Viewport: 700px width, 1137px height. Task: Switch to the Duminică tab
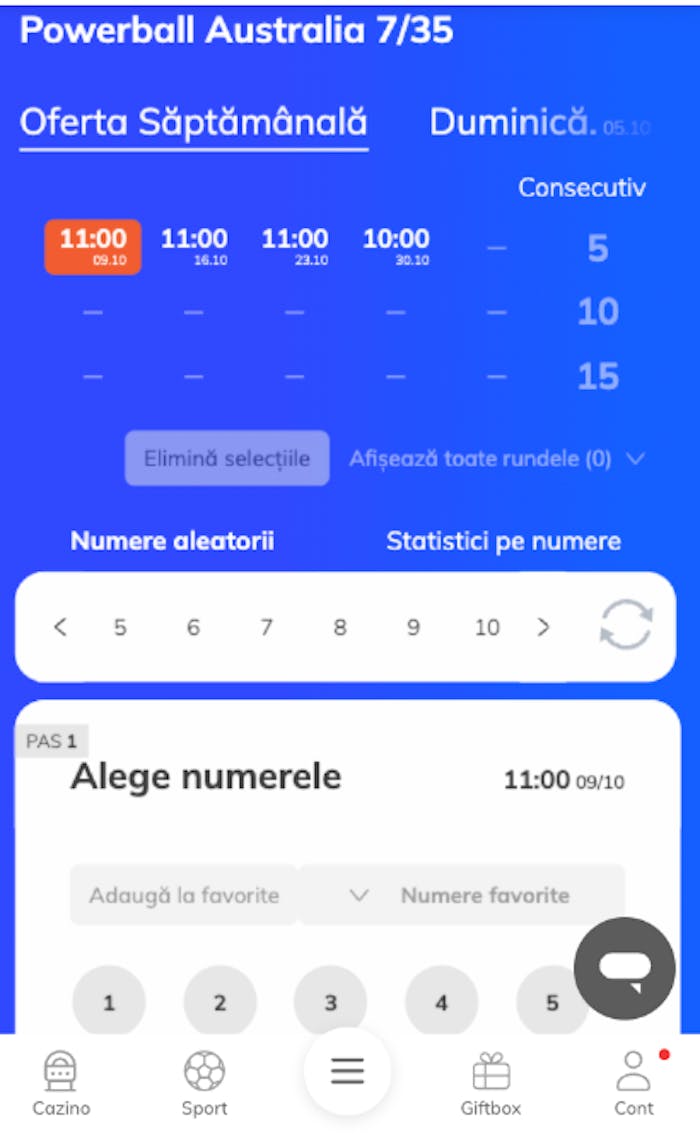[512, 123]
